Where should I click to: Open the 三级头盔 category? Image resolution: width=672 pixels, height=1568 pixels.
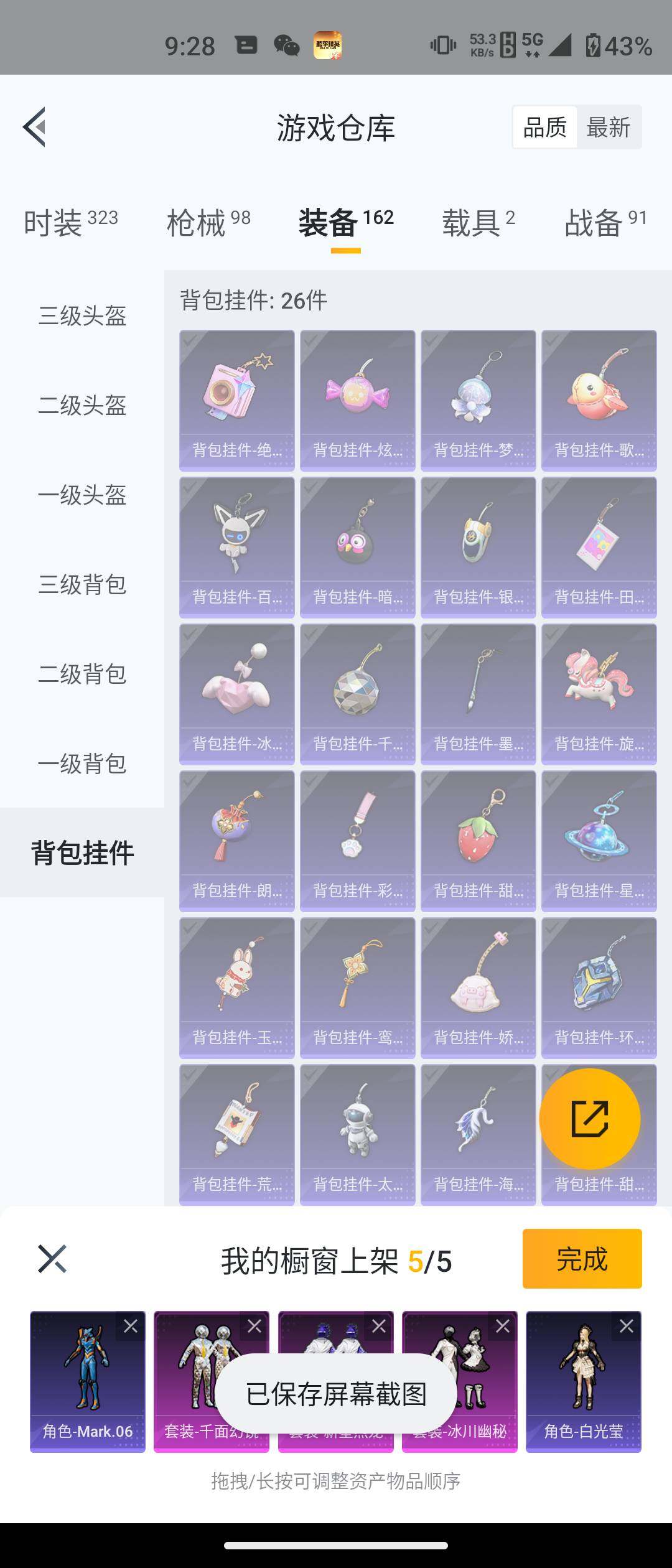[x=82, y=317]
